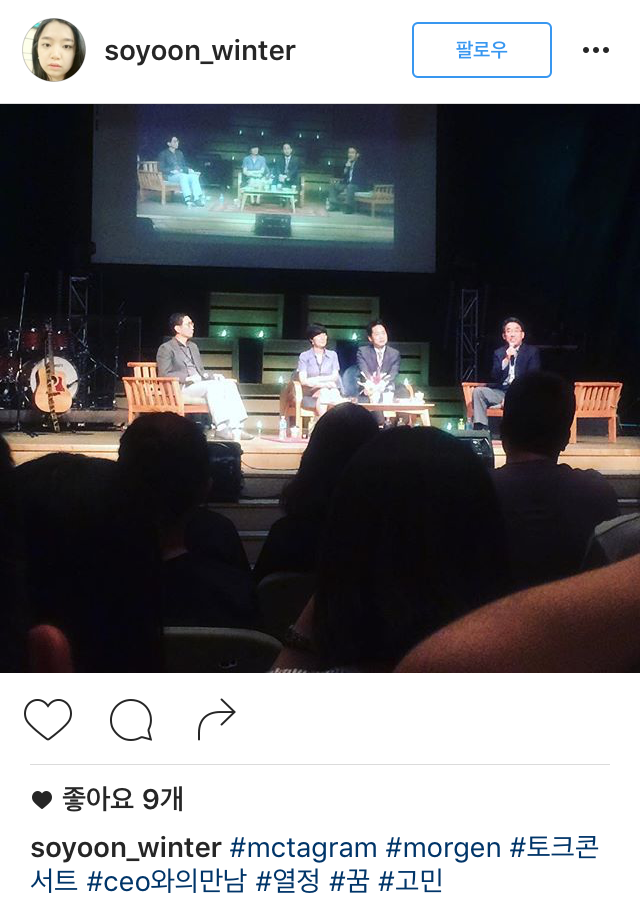
Task: Open comments with the speech bubble icon
Action: point(131,719)
